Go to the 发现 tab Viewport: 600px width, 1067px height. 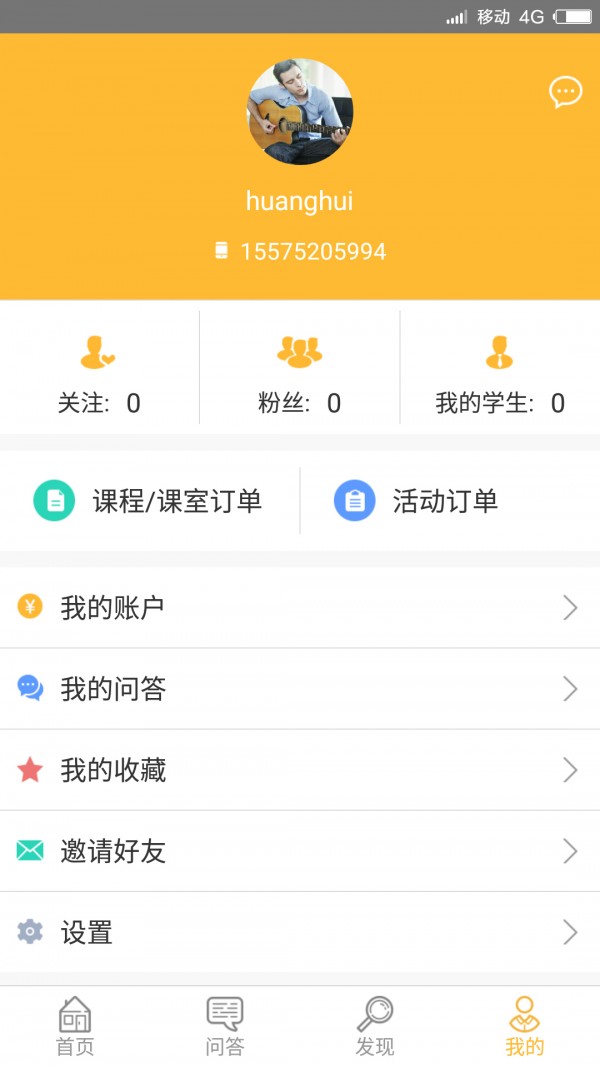pos(375,1027)
